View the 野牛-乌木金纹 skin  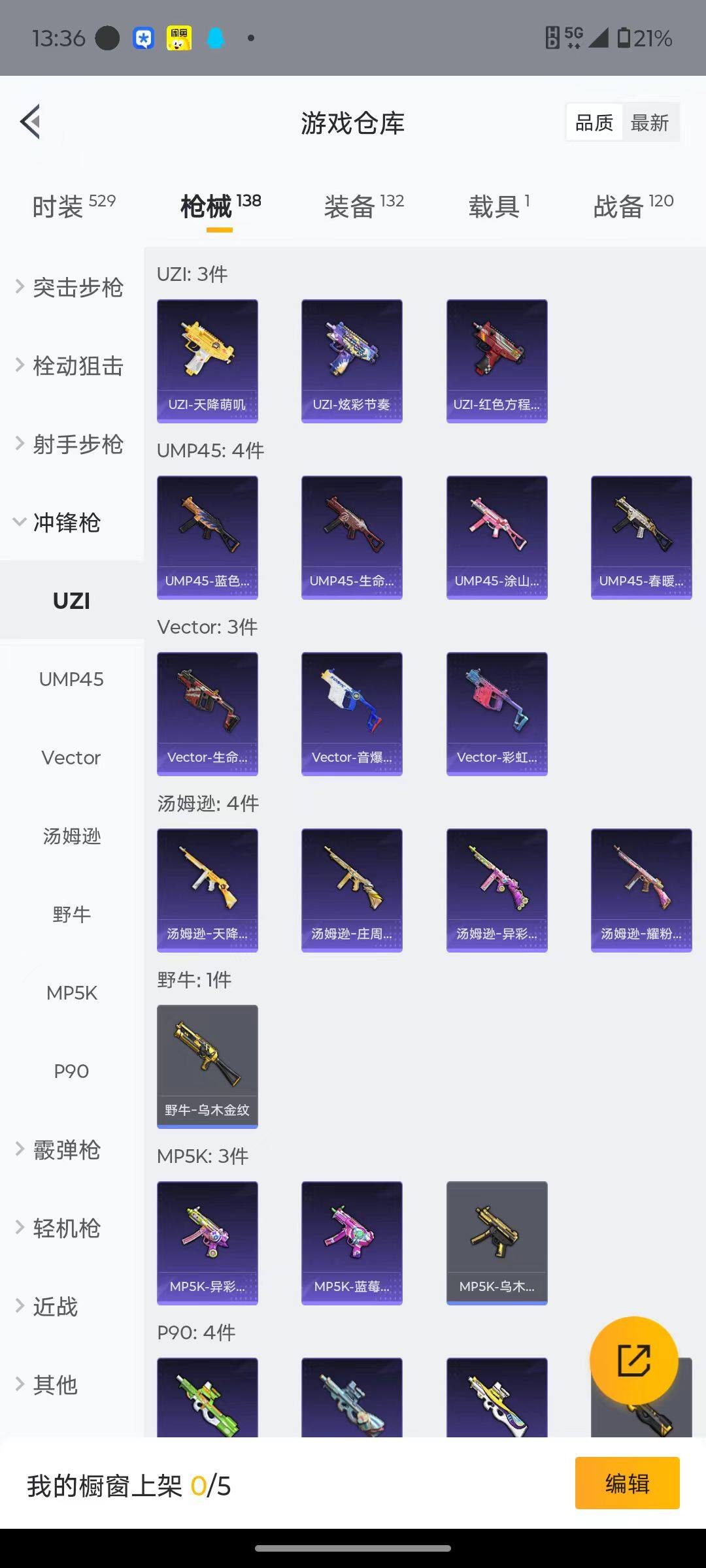(x=207, y=1066)
